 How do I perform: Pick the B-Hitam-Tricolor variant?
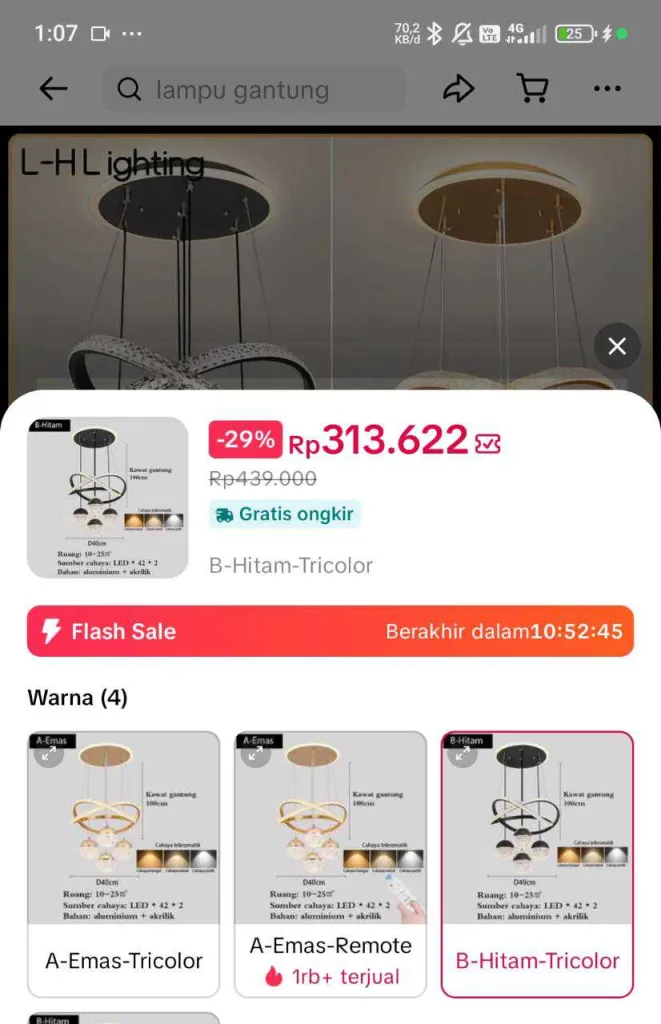(x=537, y=960)
